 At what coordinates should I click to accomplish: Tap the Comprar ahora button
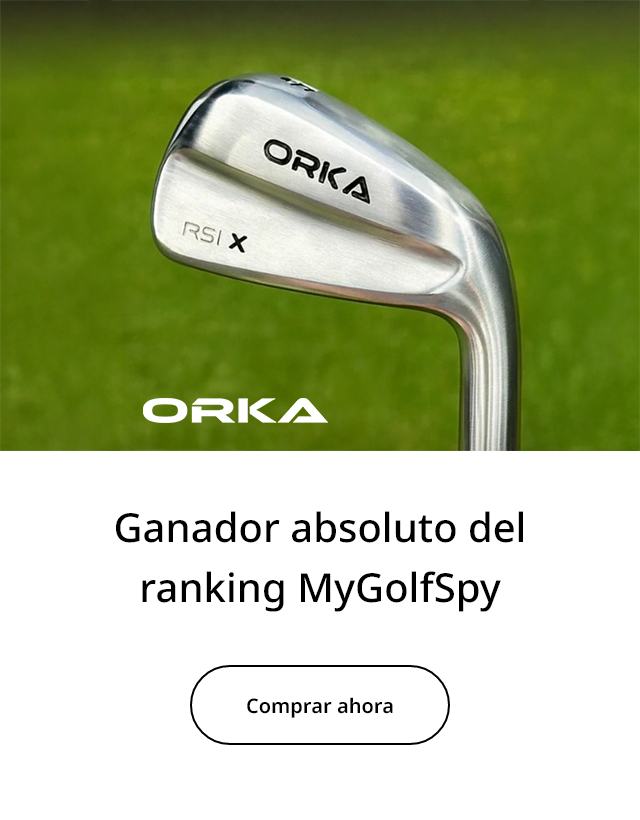(320, 705)
